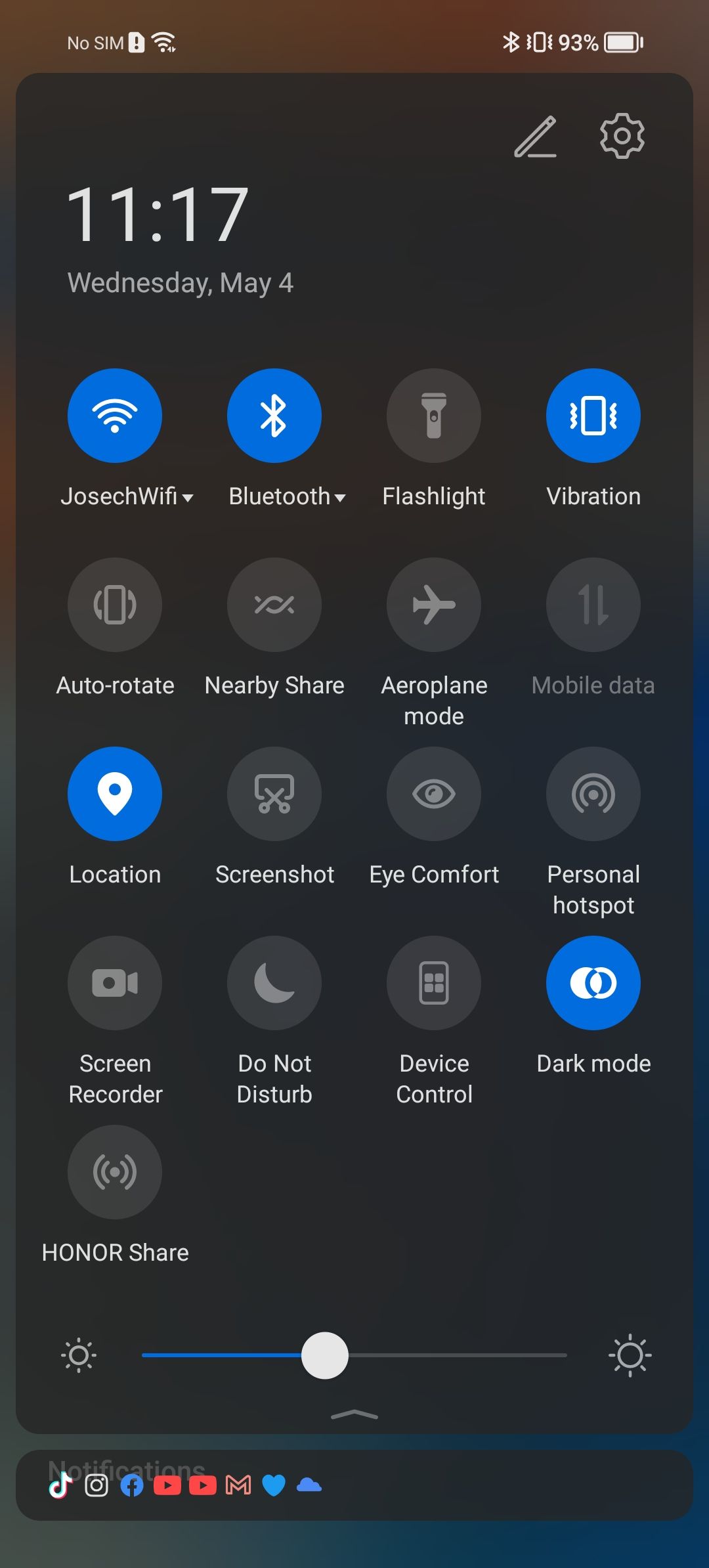Image resolution: width=709 pixels, height=1568 pixels.
Task: Enable Auto-rotate
Action: point(115,605)
